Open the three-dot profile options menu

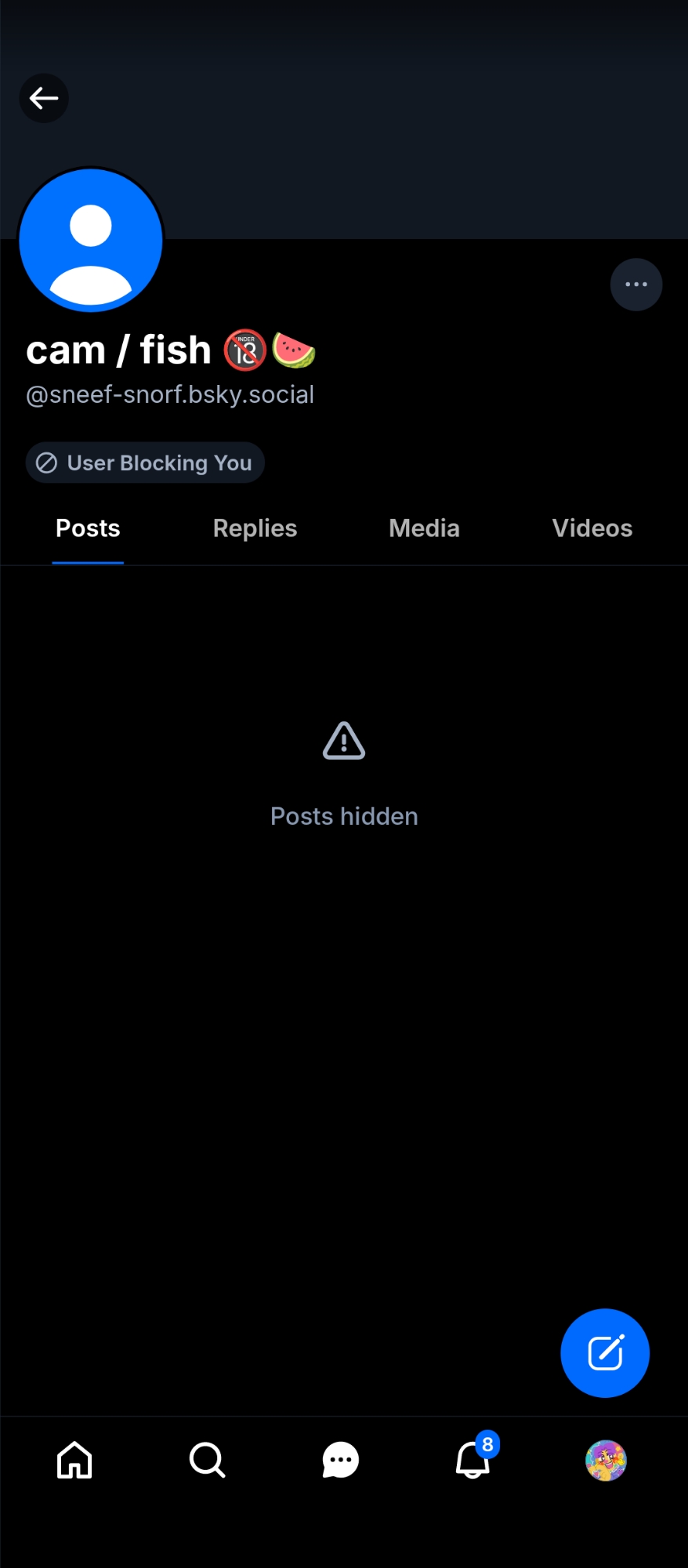pyautogui.click(x=636, y=285)
